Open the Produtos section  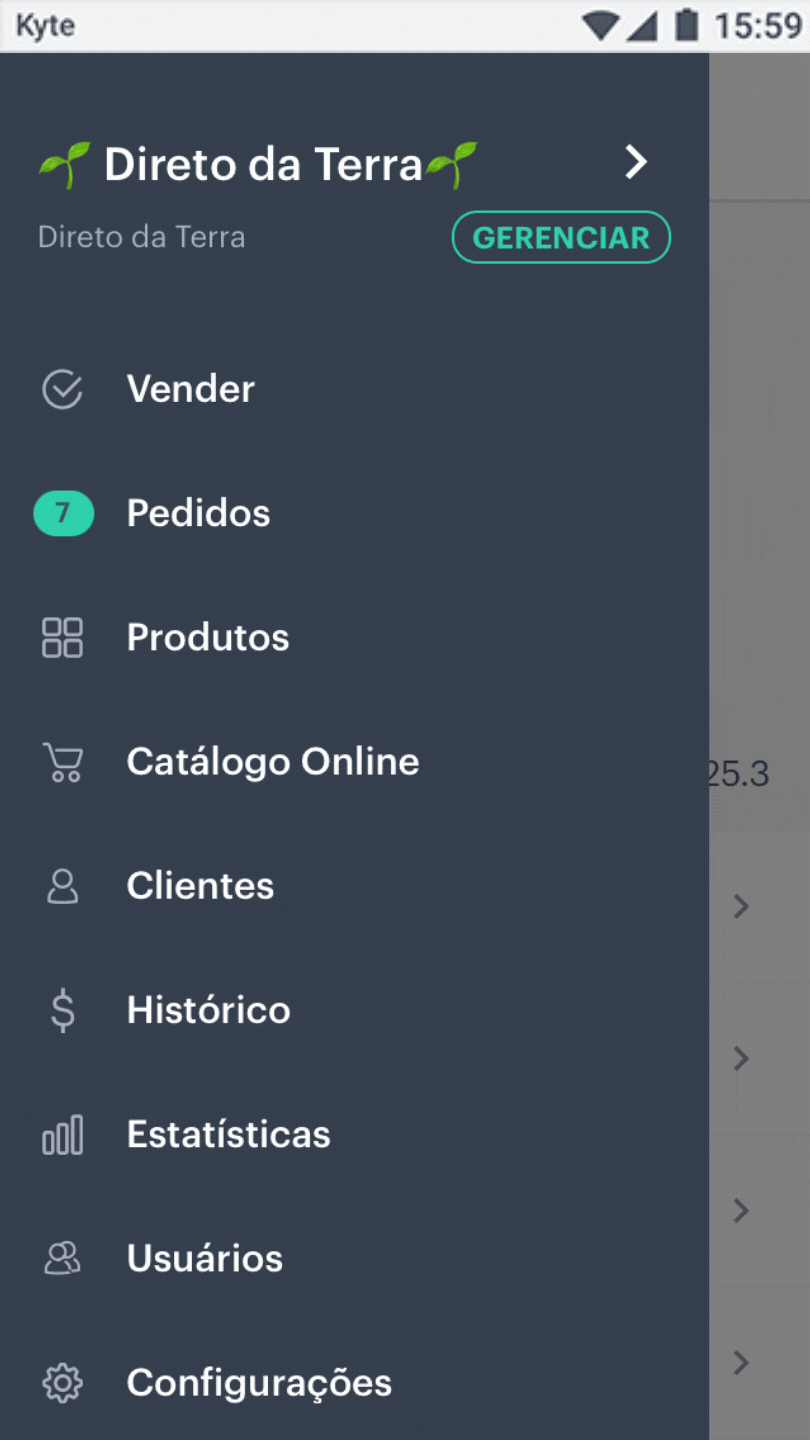354,637
